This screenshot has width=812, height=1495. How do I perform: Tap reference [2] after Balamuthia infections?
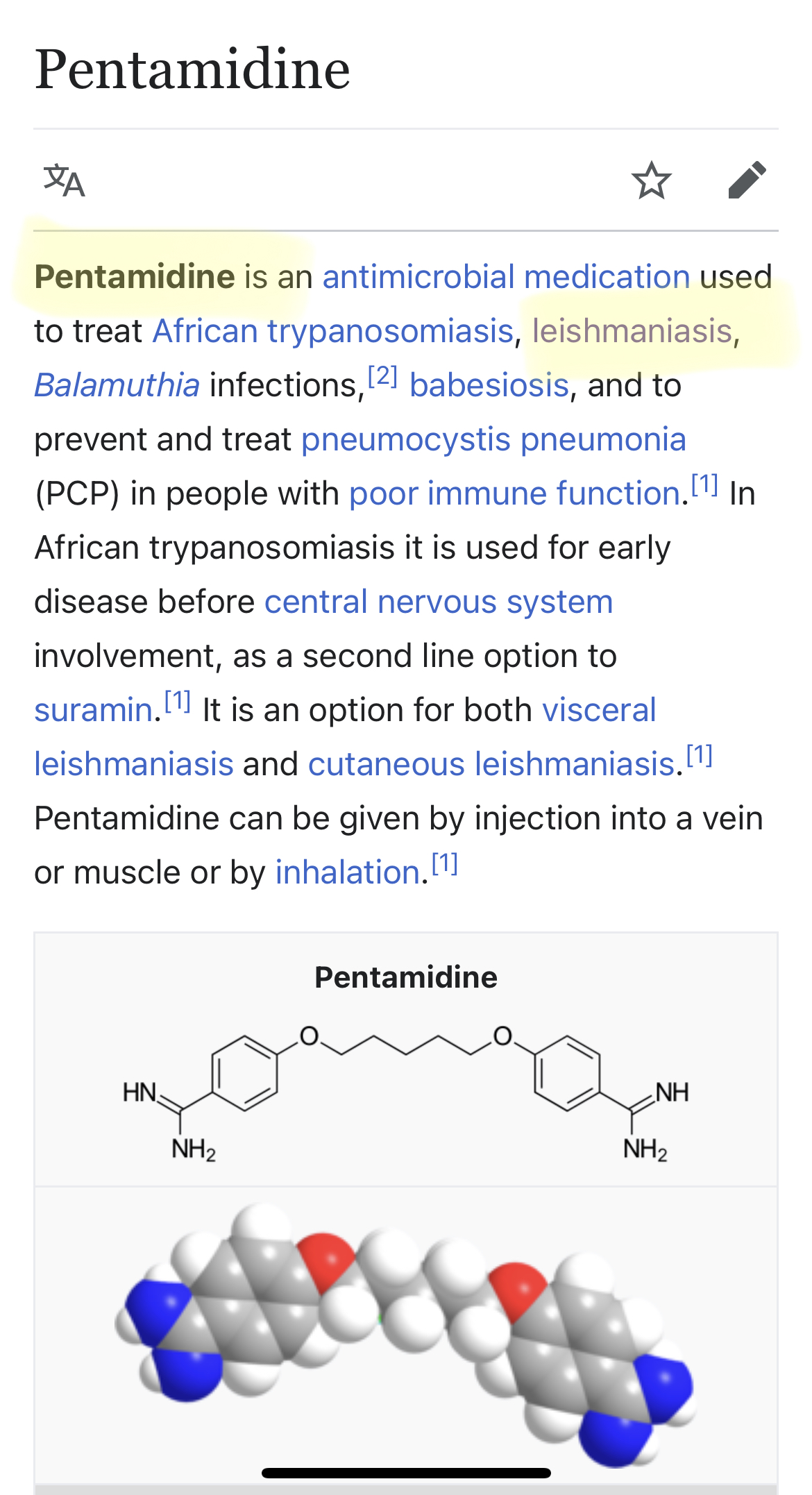382,376
